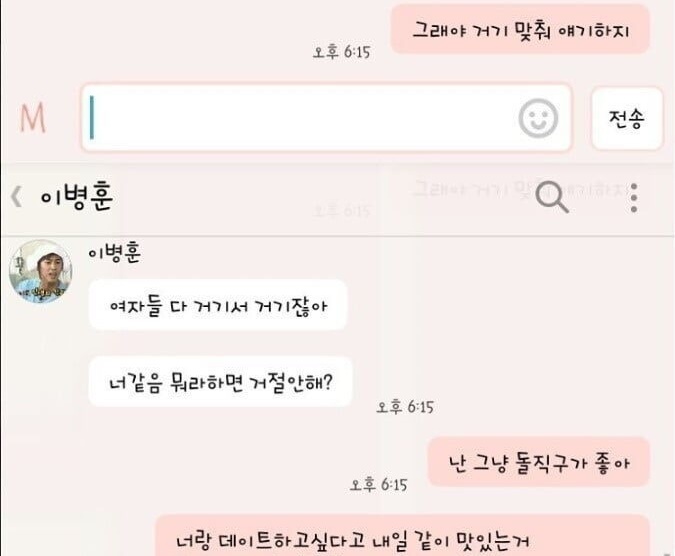
Task: Tap the M button beside input
Action: click(33, 118)
